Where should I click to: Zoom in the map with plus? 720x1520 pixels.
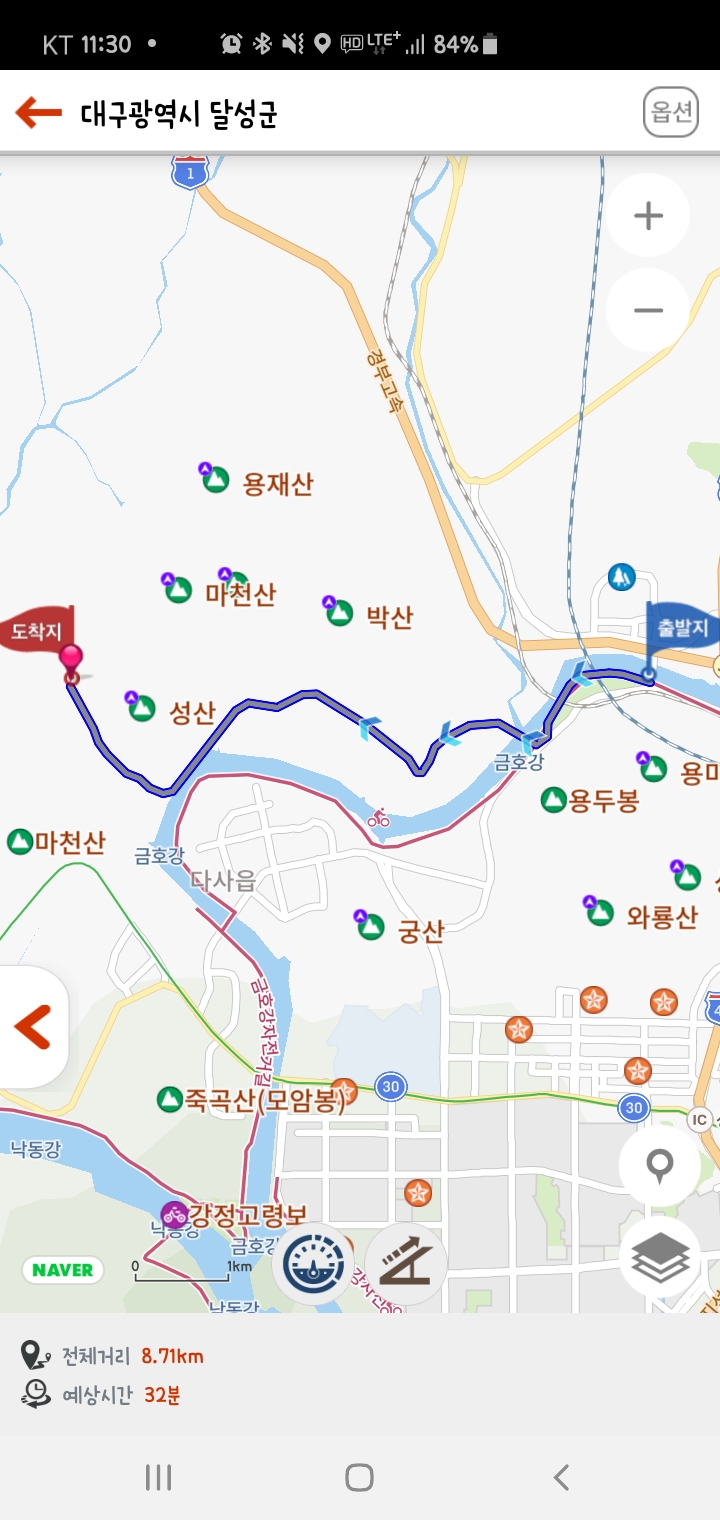648,216
